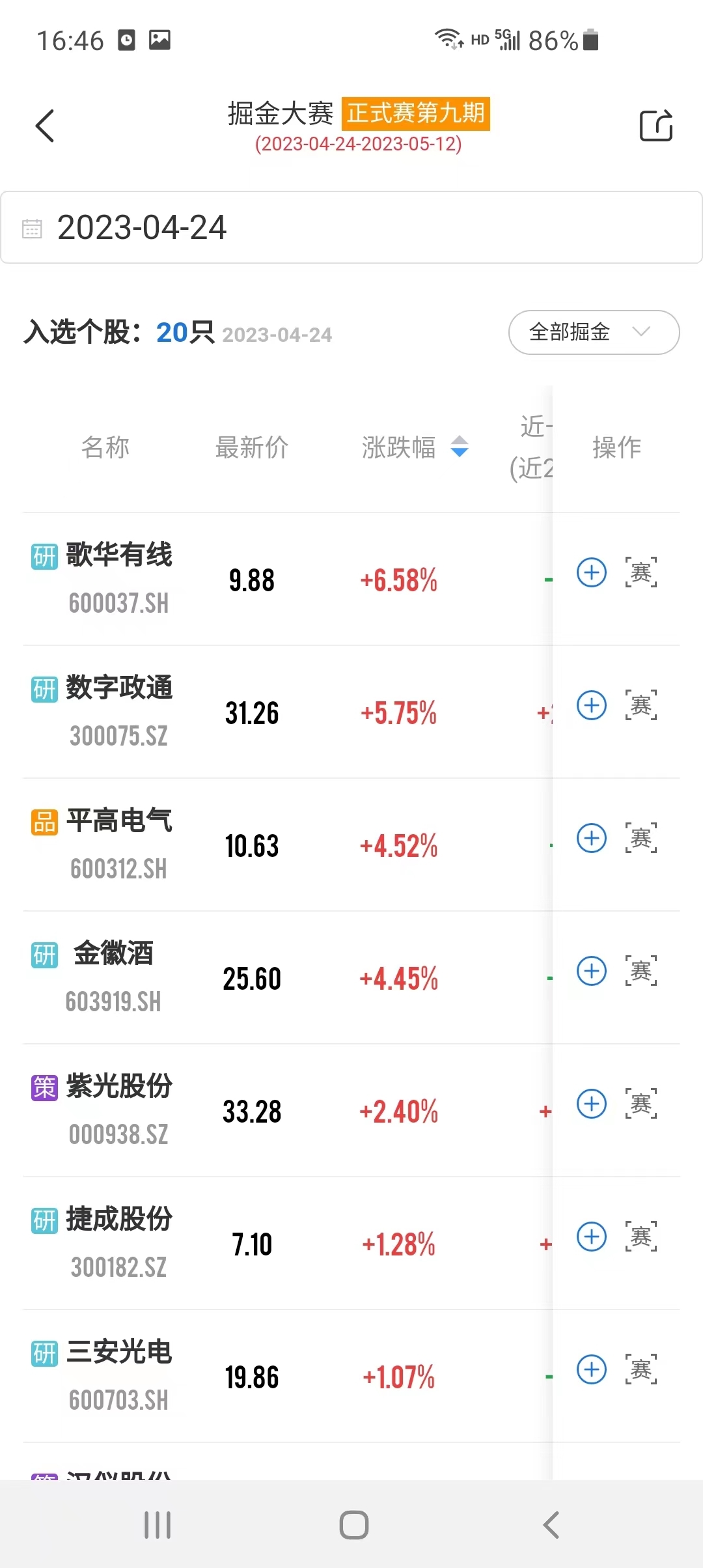703x1568 pixels.
Task: Expand the 全部掘金 filter dropdown
Action: 594,332
